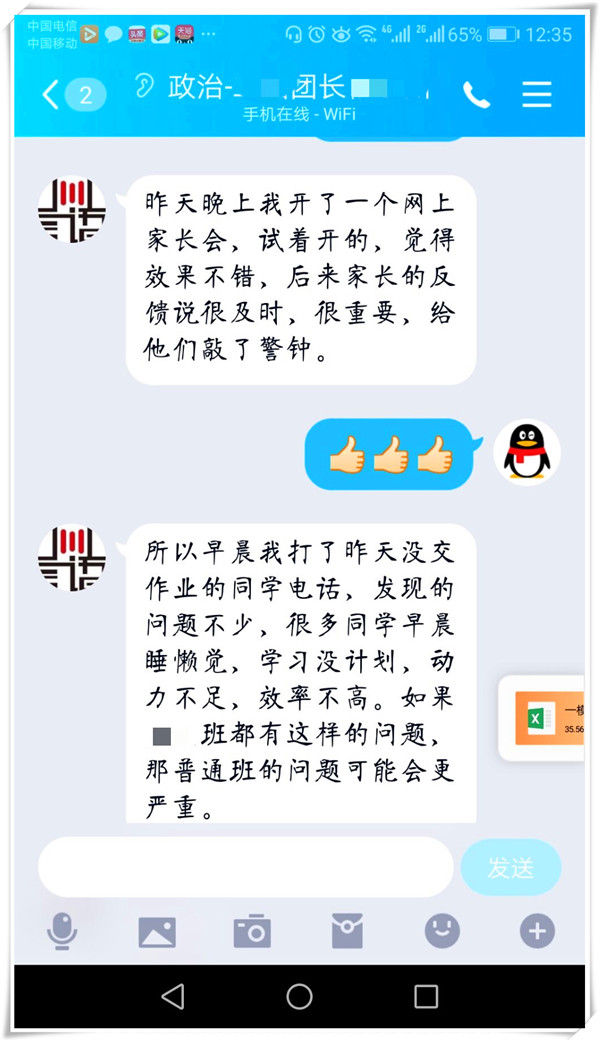Return to the system home screen

(299, 996)
